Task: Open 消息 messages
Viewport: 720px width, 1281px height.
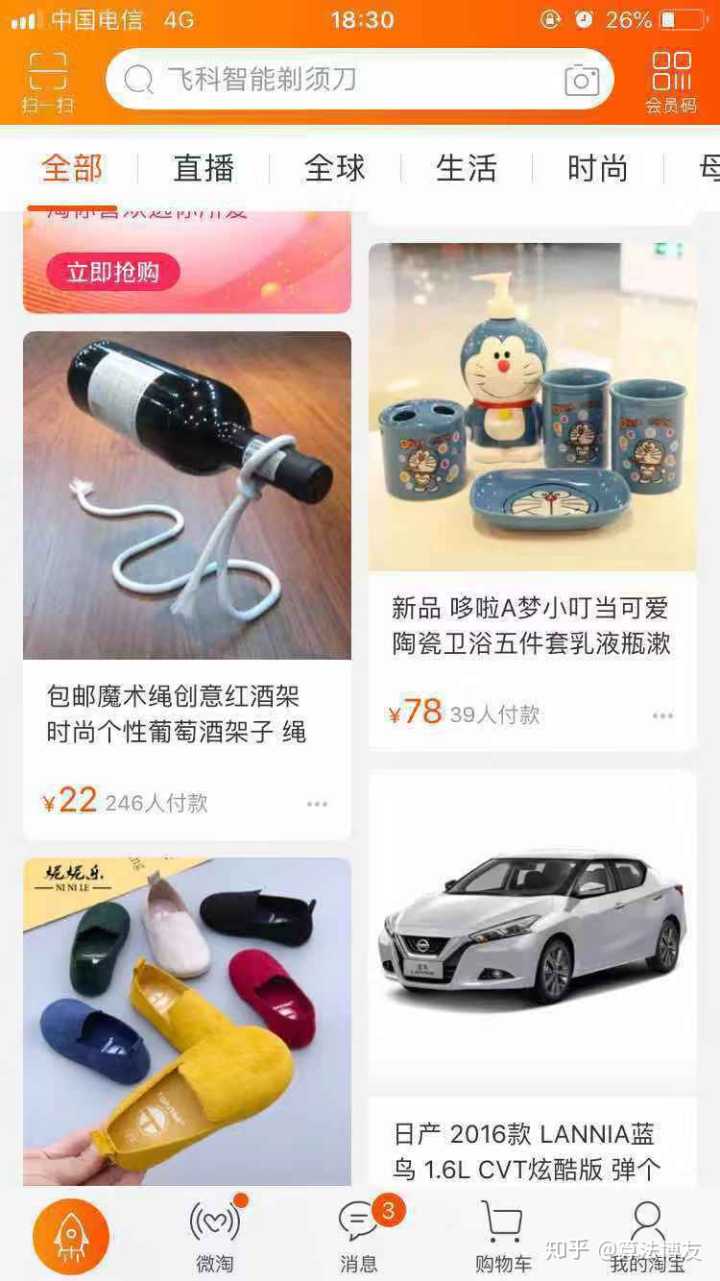Action: click(359, 1236)
